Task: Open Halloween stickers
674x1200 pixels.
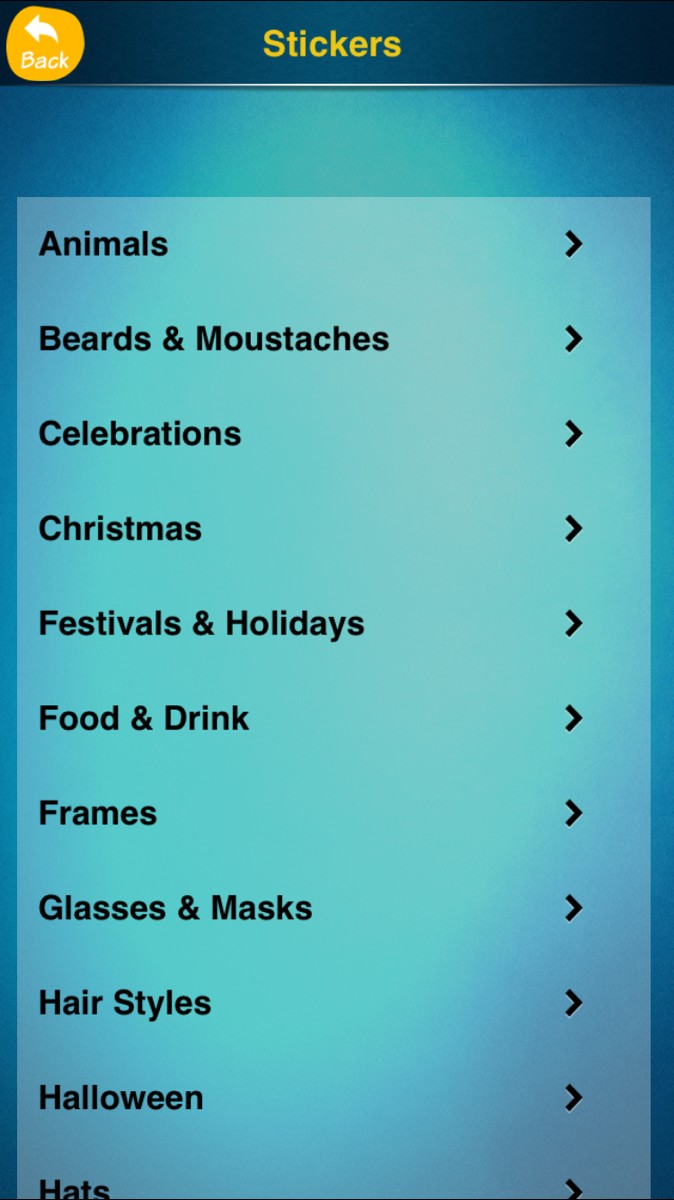Action: (310, 1098)
